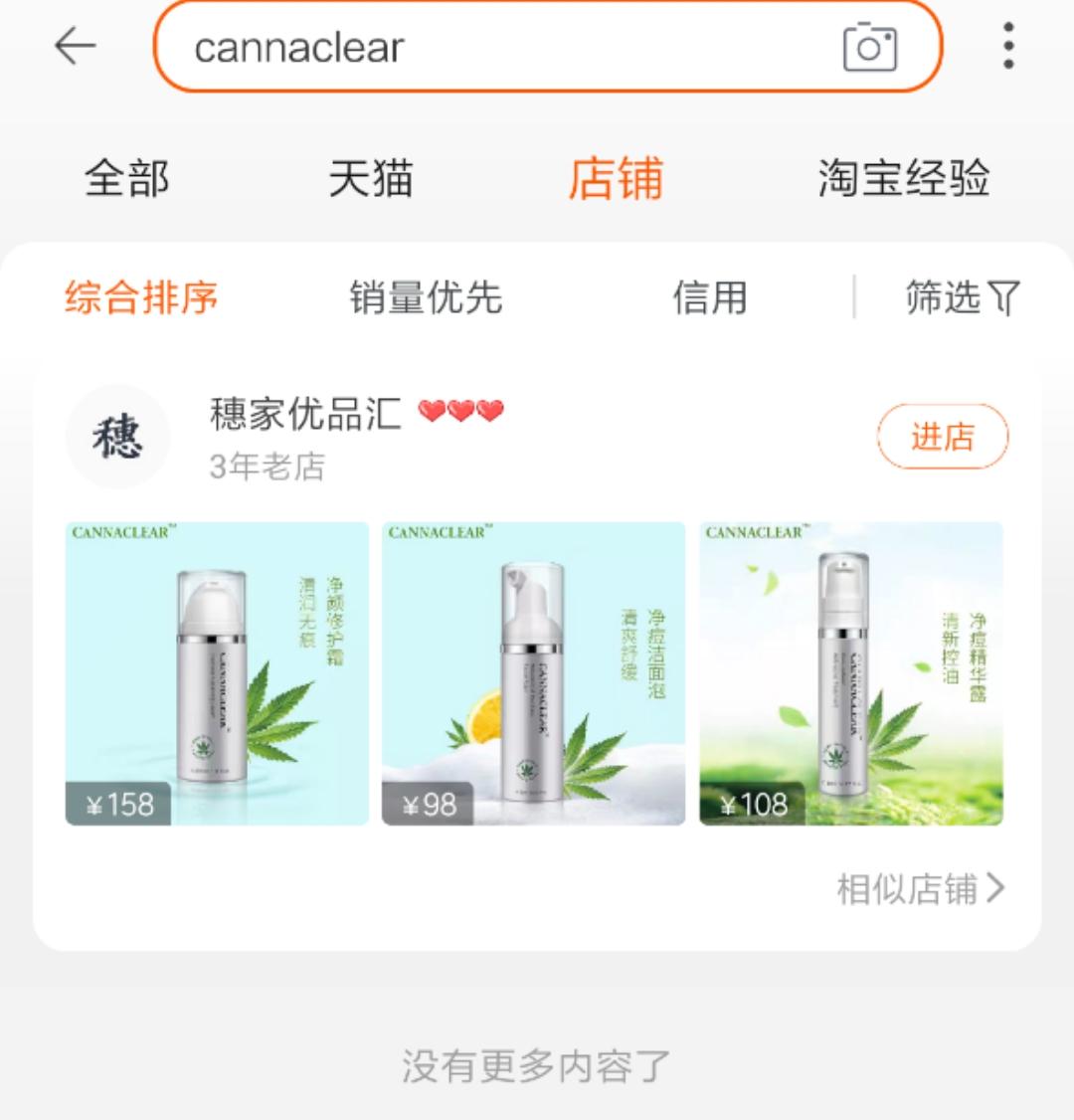Click the back arrow to return

point(75,46)
